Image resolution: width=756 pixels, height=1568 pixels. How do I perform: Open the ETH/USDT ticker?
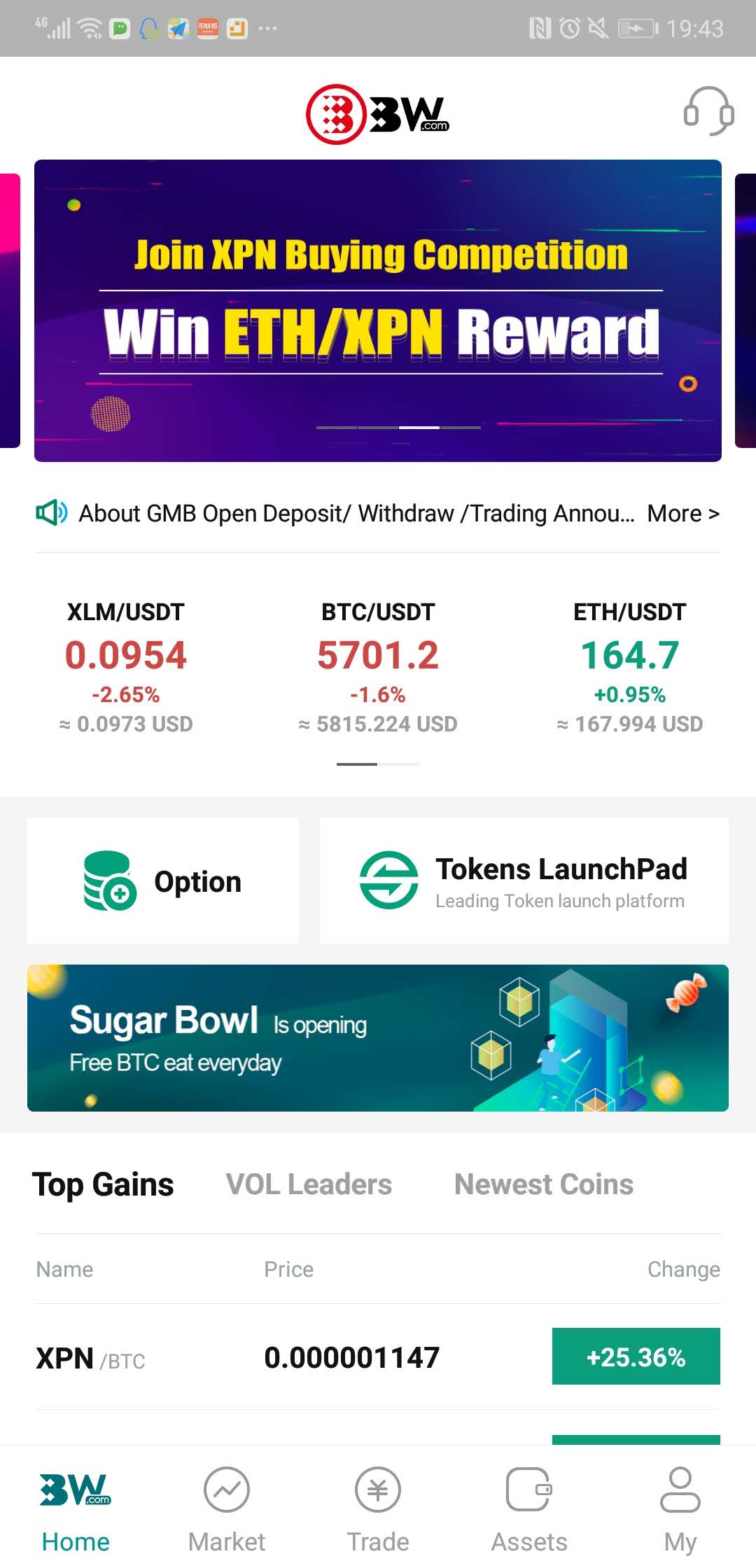(630, 666)
